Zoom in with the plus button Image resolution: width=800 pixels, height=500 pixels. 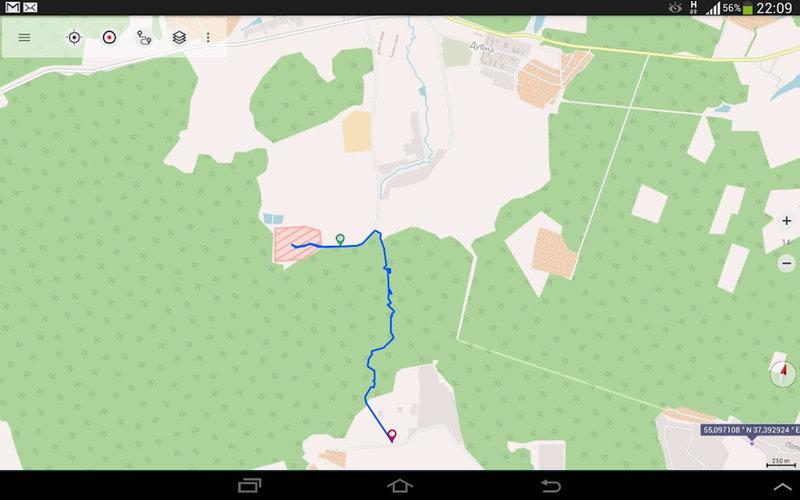[x=786, y=221]
